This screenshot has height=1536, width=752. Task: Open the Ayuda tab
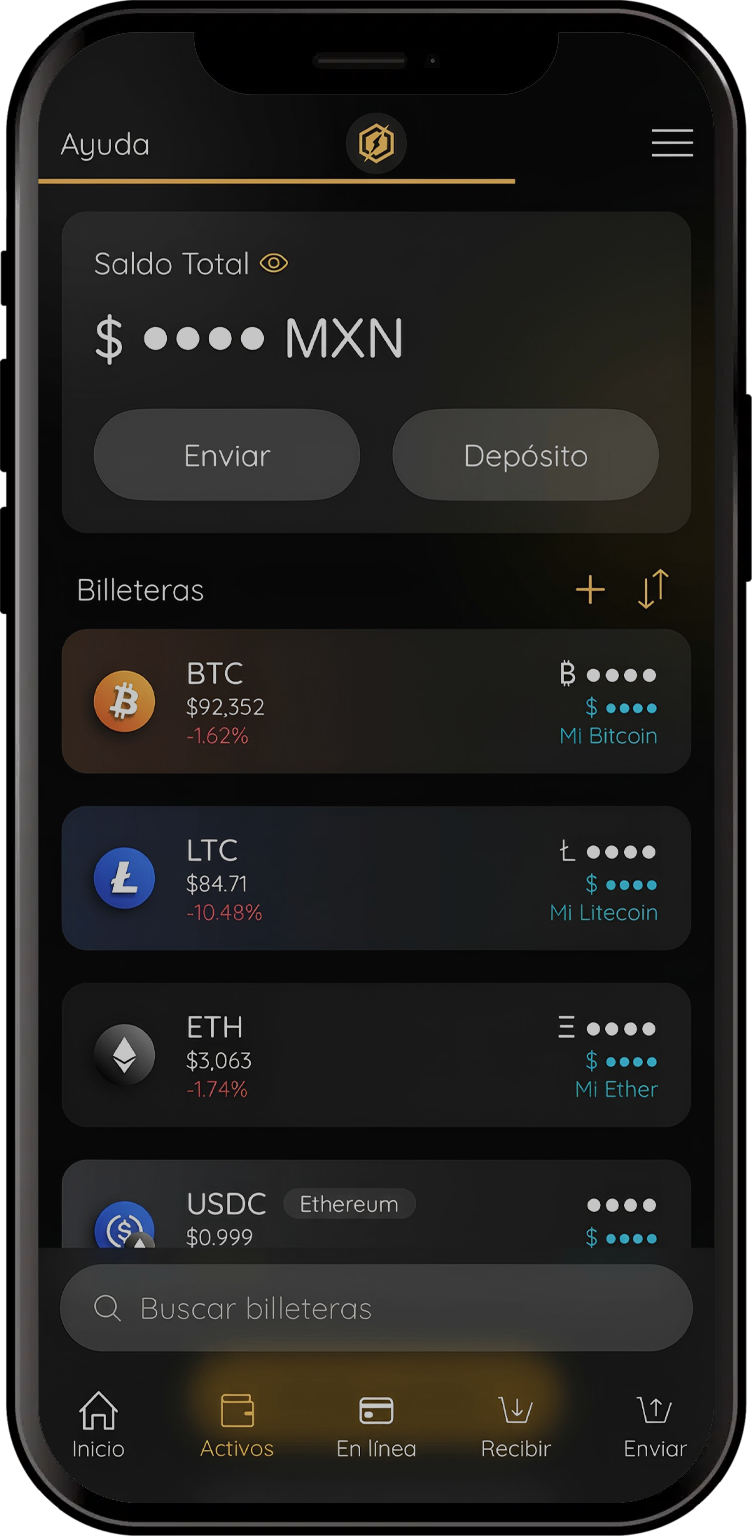tap(105, 145)
